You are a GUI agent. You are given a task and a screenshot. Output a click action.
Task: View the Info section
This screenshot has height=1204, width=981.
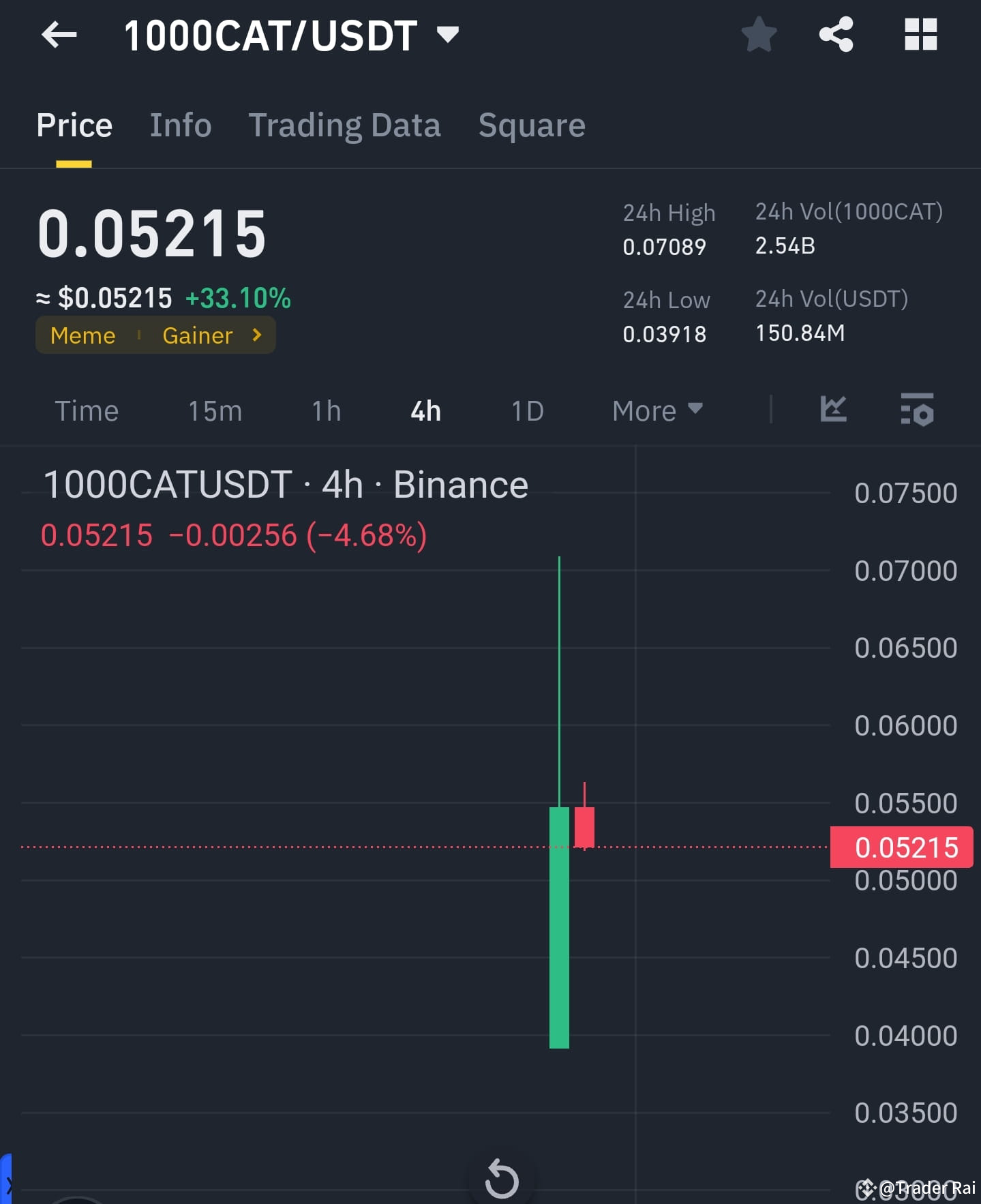click(180, 125)
